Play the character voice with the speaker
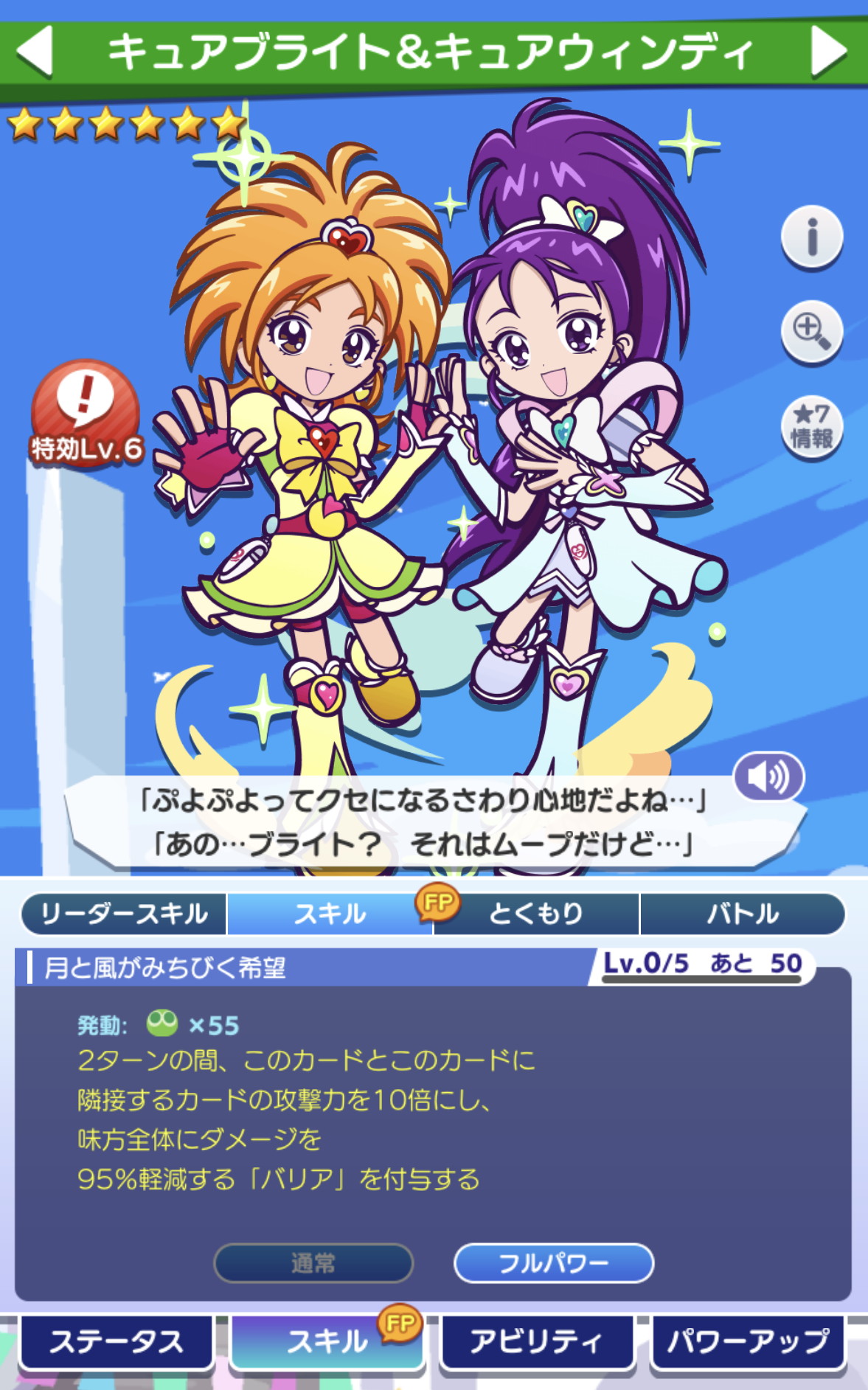This screenshot has height=1390, width=868. pyautogui.click(x=768, y=776)
